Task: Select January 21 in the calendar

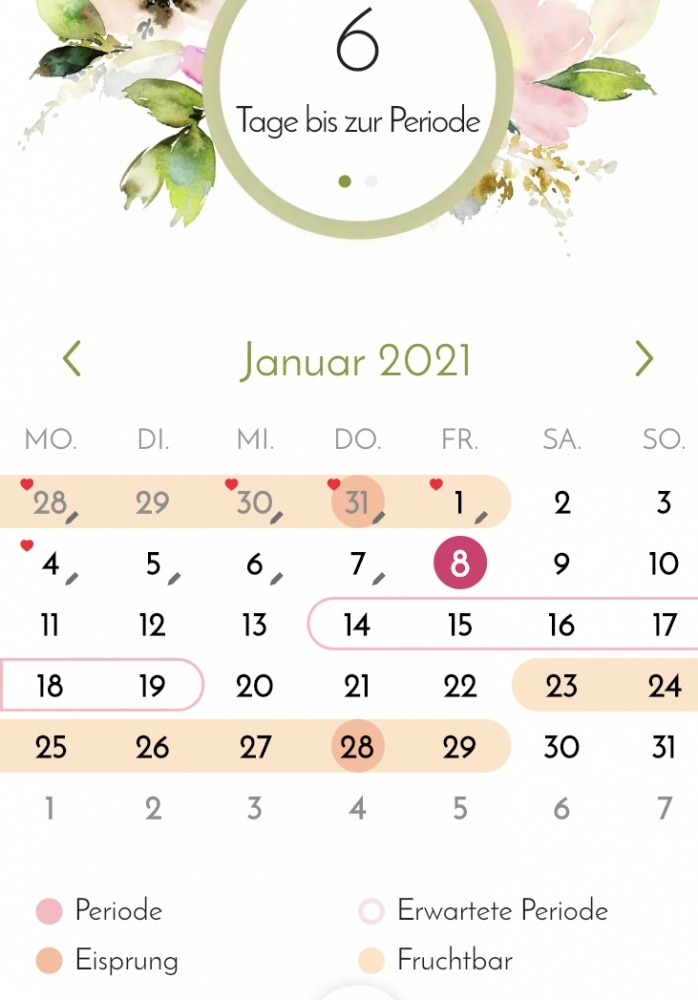Action: (x=357, y=686)
